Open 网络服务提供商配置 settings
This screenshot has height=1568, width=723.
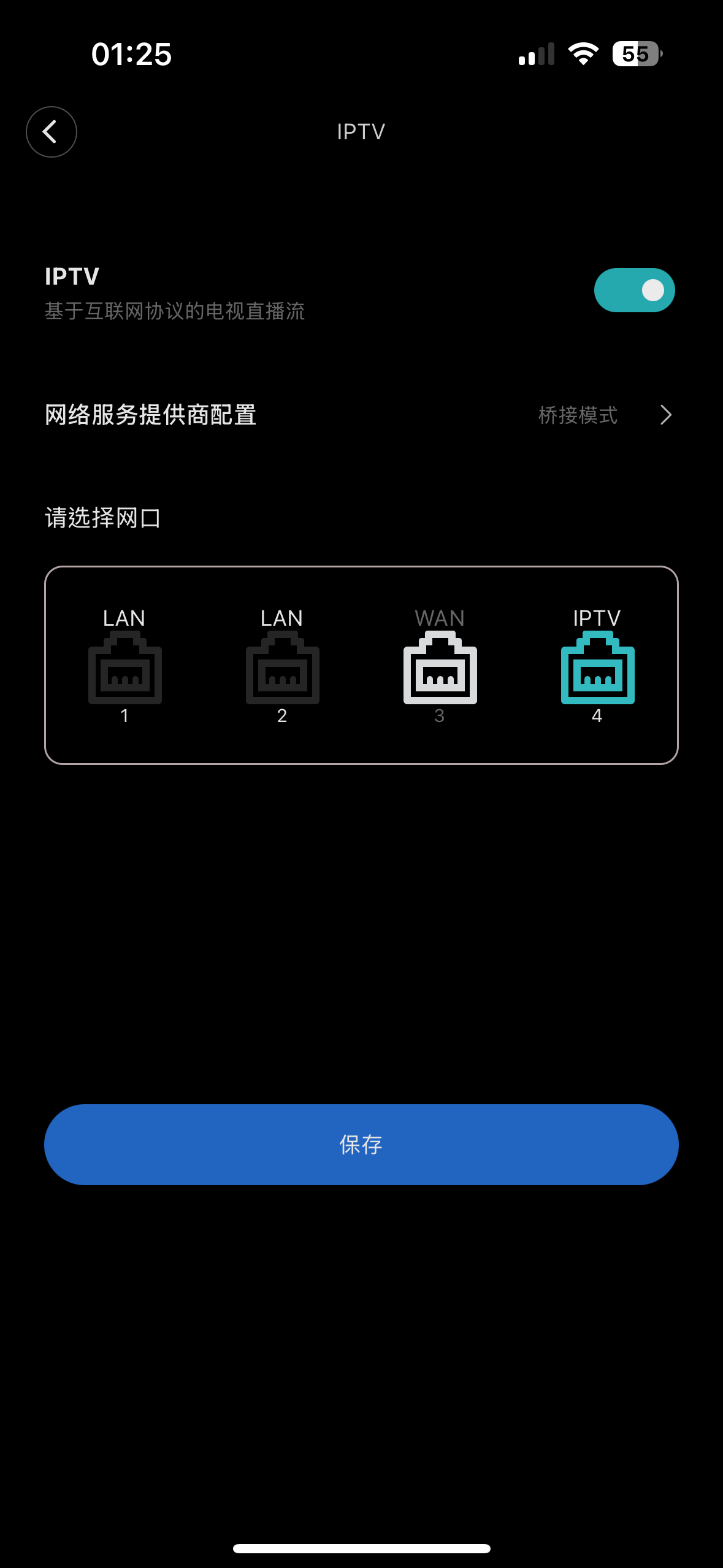361,415
